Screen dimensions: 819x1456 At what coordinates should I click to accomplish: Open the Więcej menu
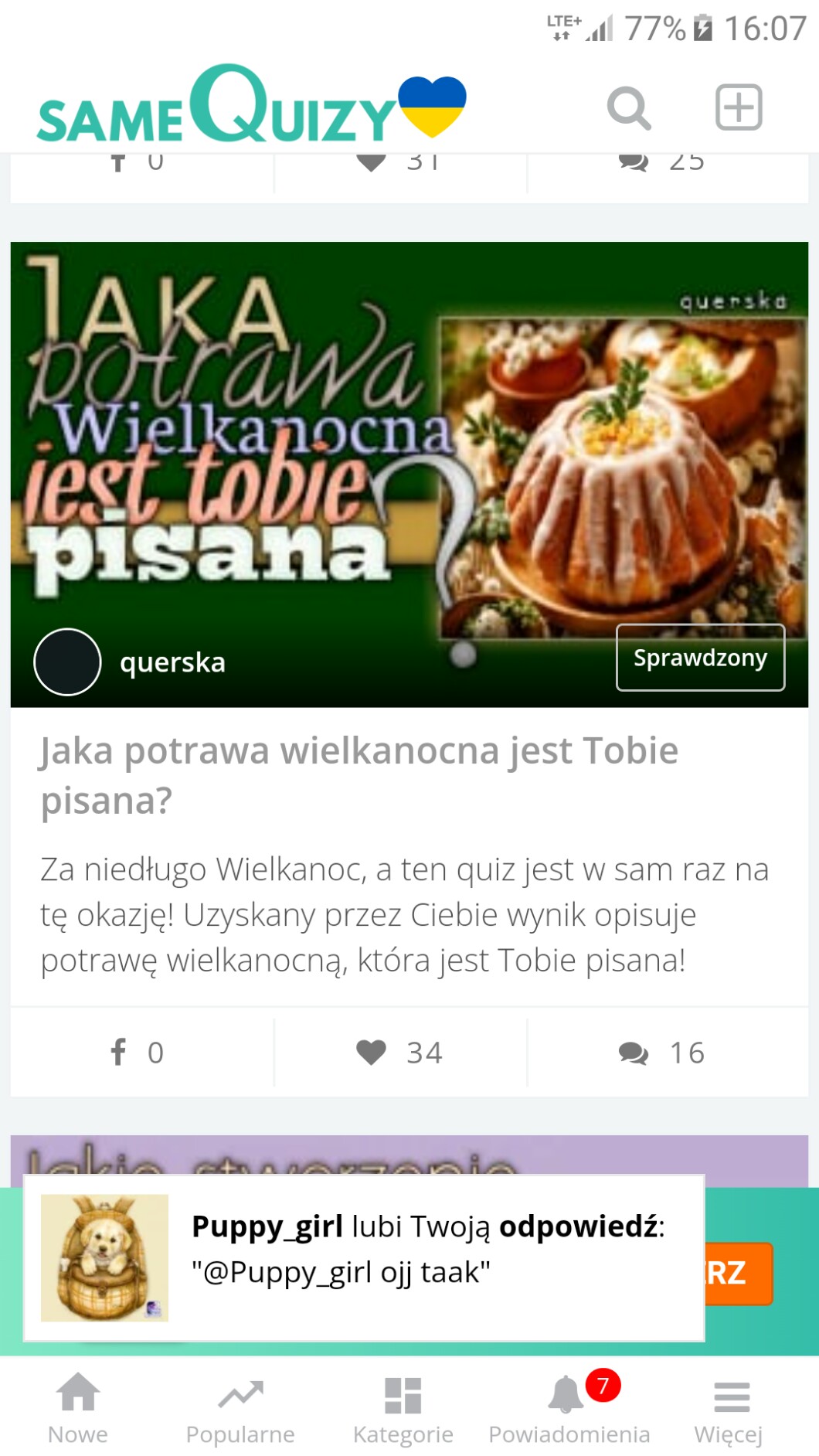point(729,1408)
